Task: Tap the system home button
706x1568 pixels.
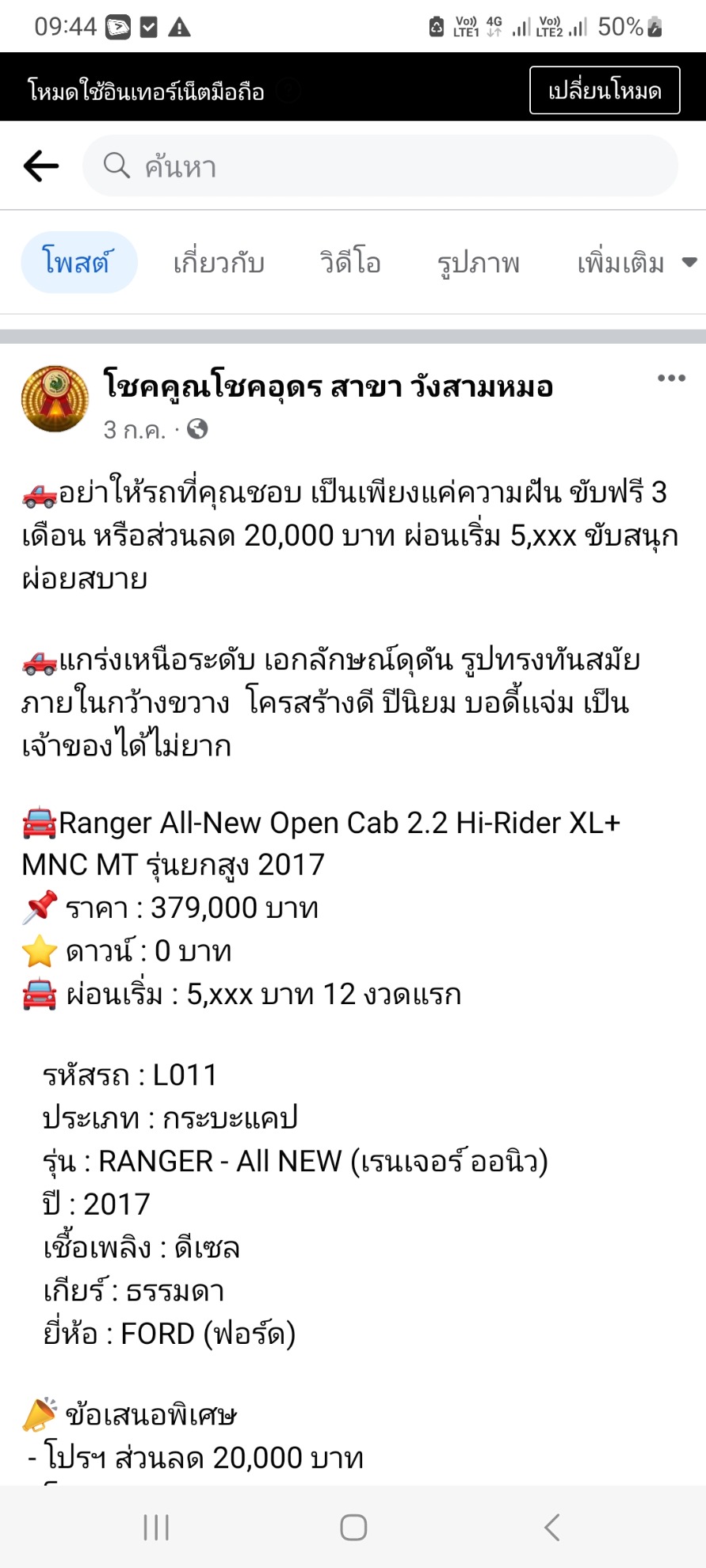Action: [353, 1527]
